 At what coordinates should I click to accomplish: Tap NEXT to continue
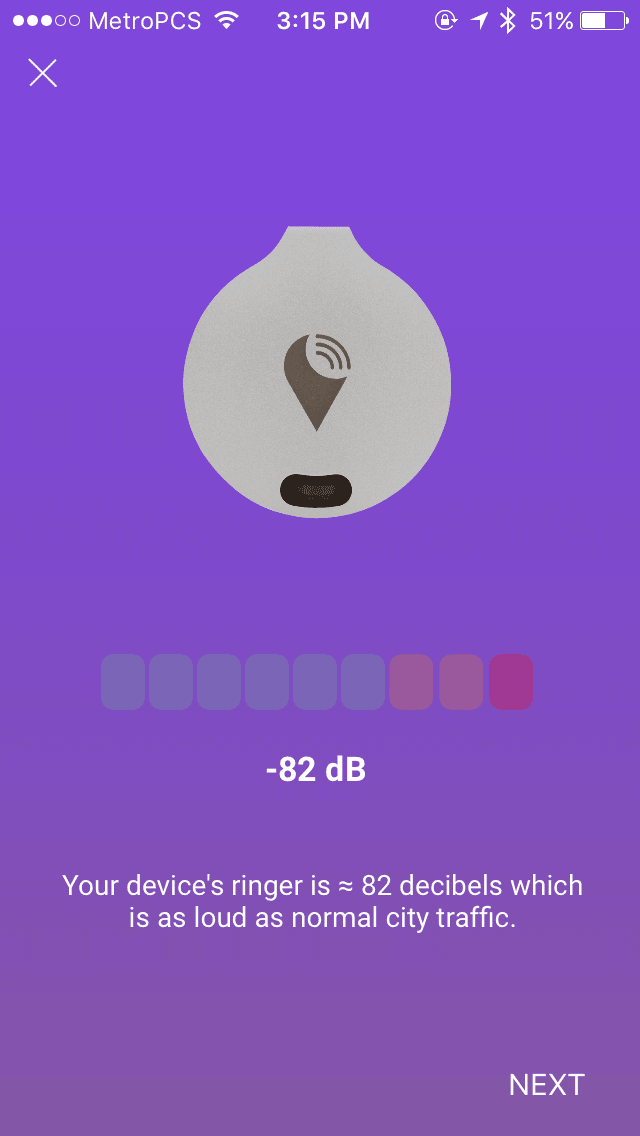[547, 1085]
